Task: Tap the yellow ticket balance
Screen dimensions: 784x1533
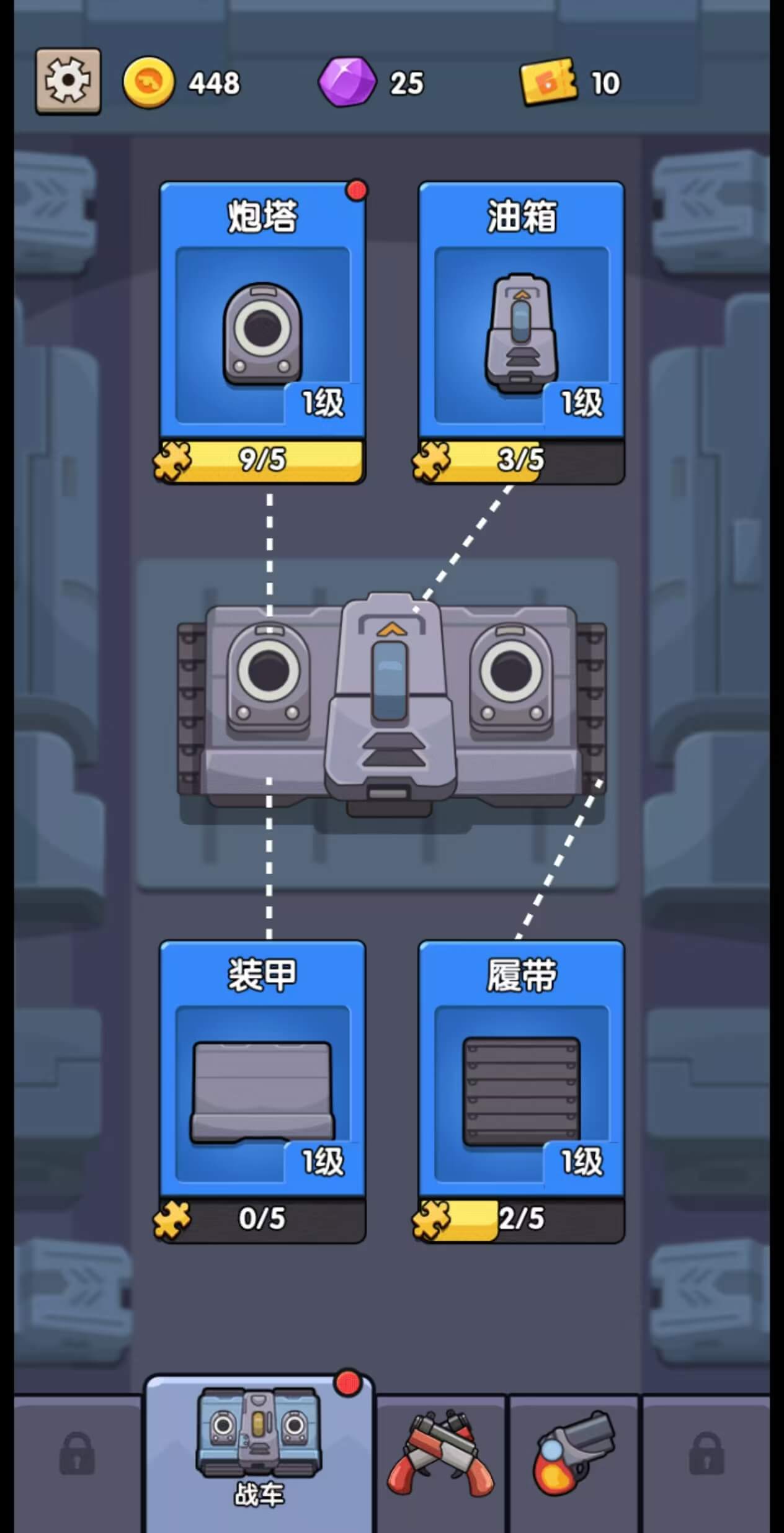Action: tap(571, 83)
